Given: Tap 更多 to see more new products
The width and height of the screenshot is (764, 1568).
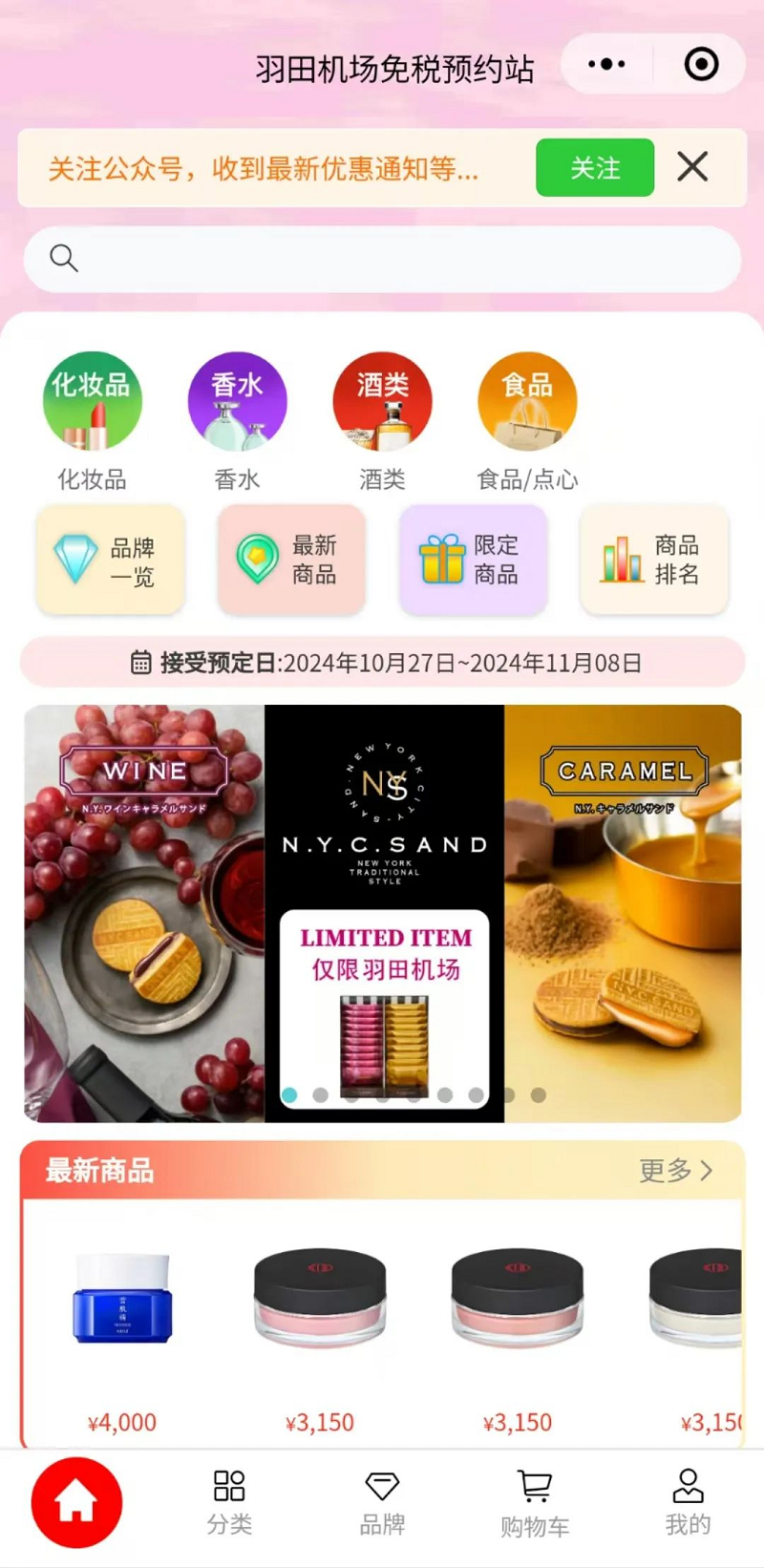Looking at the screenshot, I should coord(675,1170).
